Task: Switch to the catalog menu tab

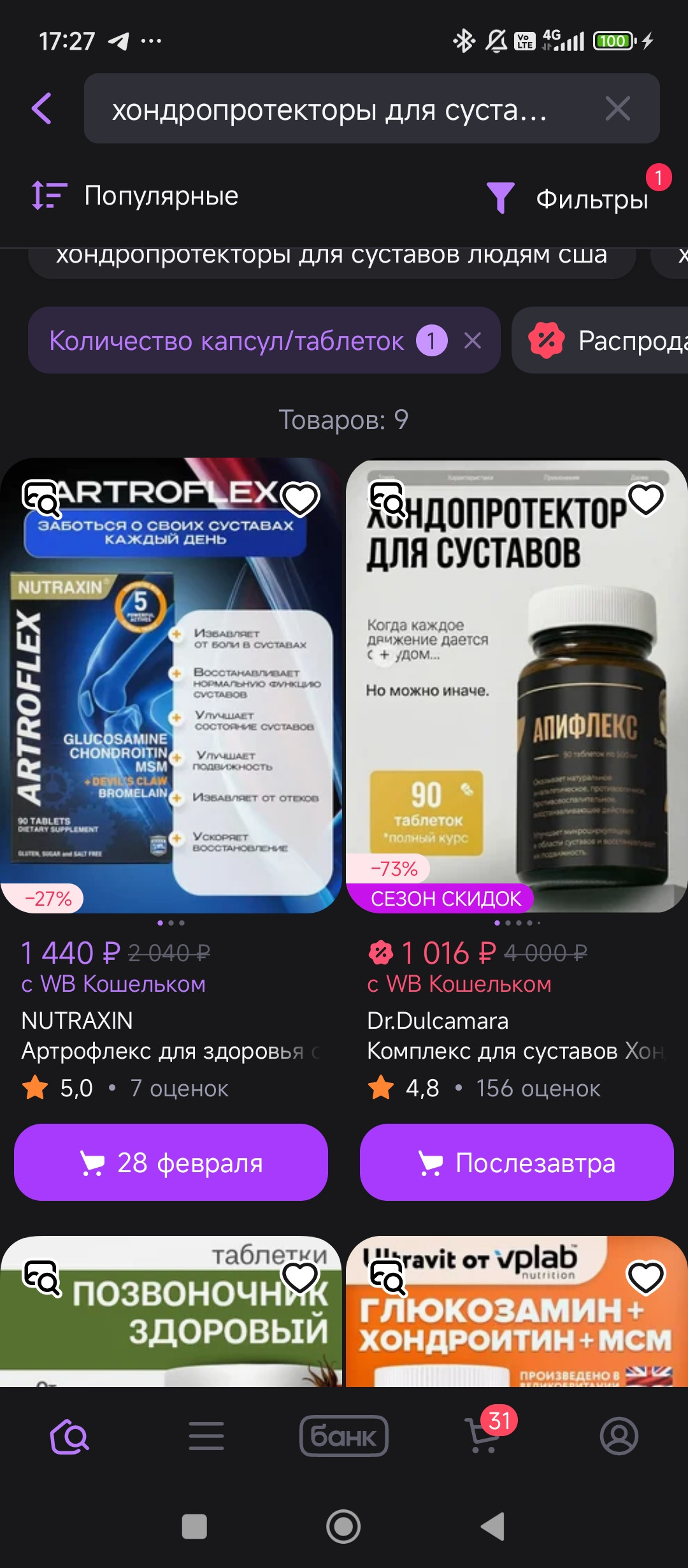Action: tap(206, 1436)
